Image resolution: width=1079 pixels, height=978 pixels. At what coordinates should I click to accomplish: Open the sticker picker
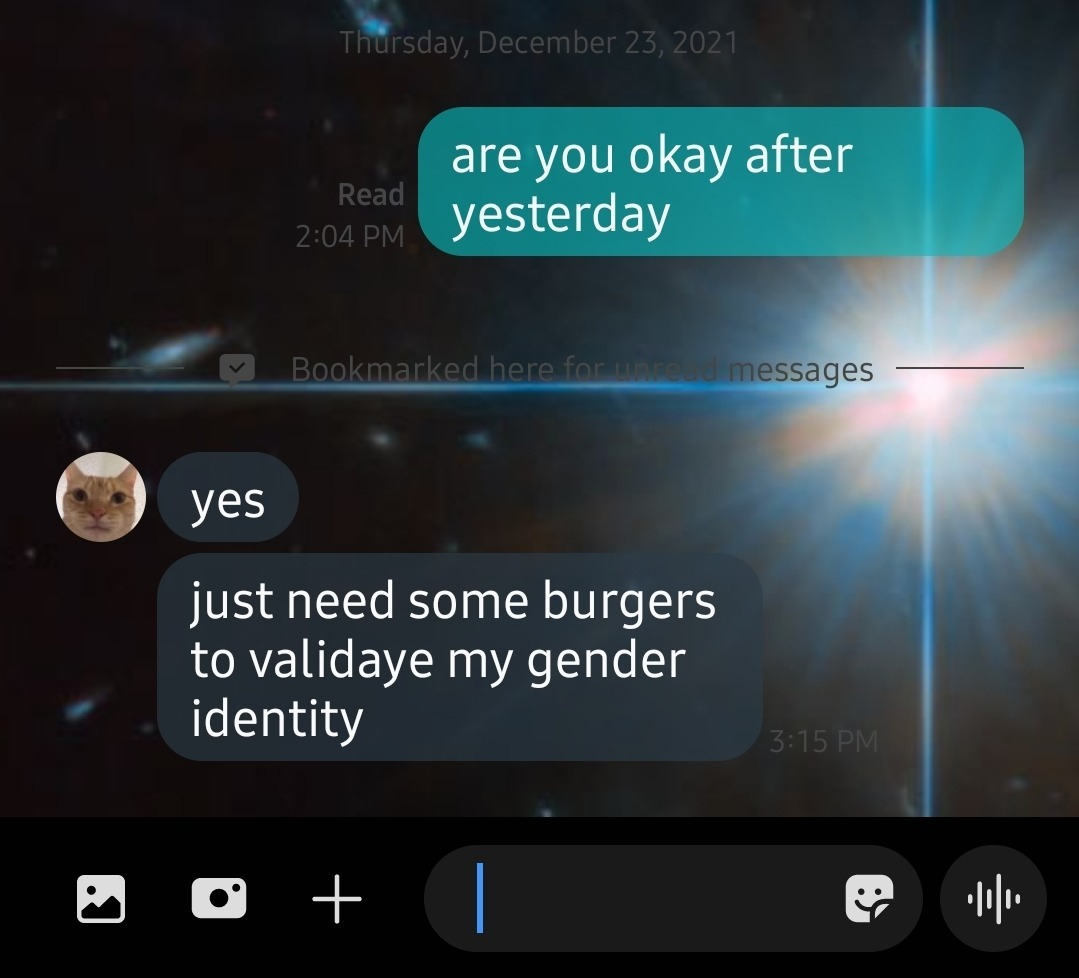coord(868,898)
